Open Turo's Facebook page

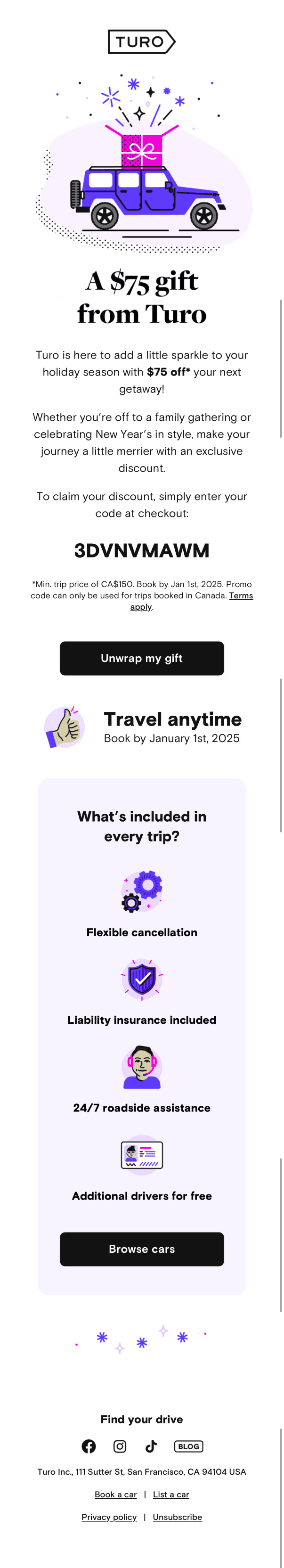89,1446
